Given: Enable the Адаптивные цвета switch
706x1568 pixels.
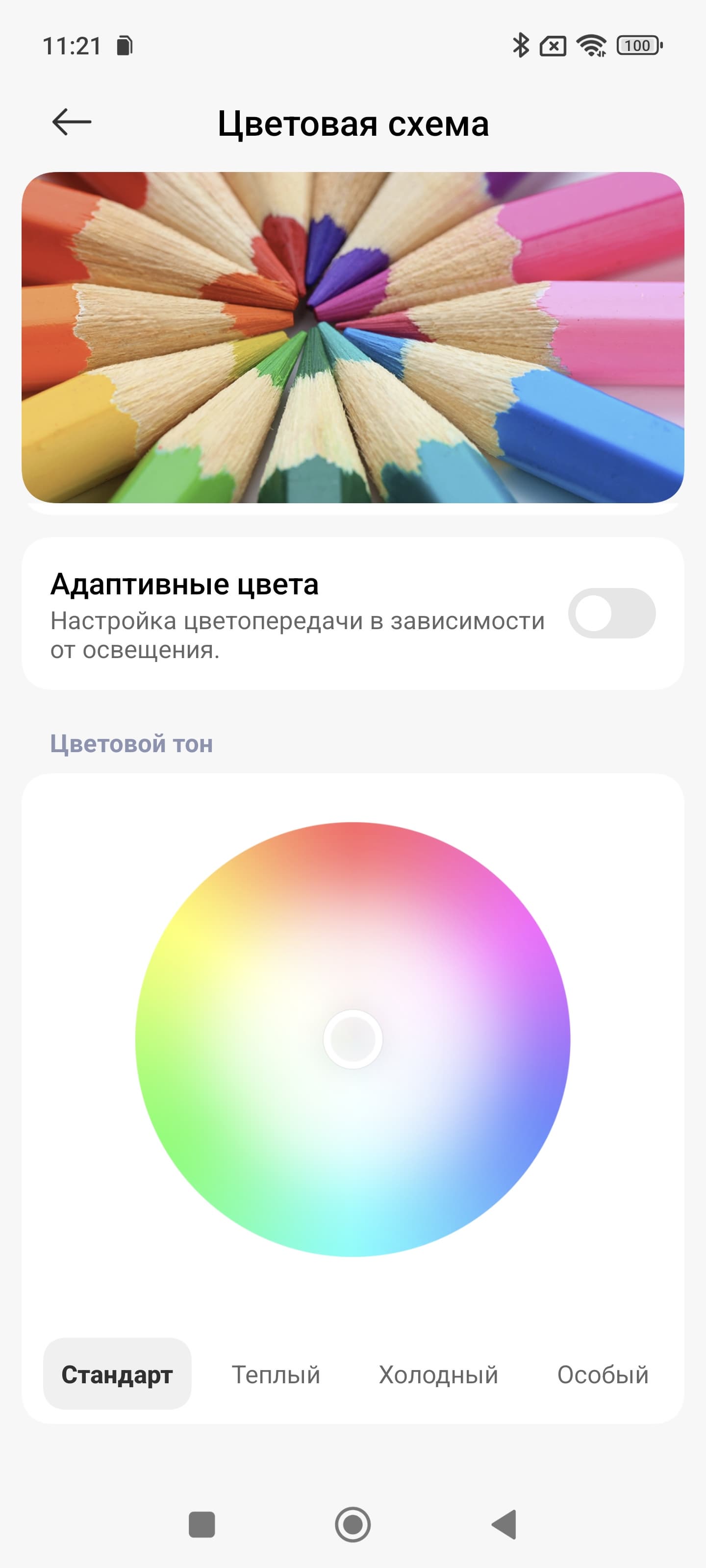Looking at the screenshot, I should pos(611,613).
